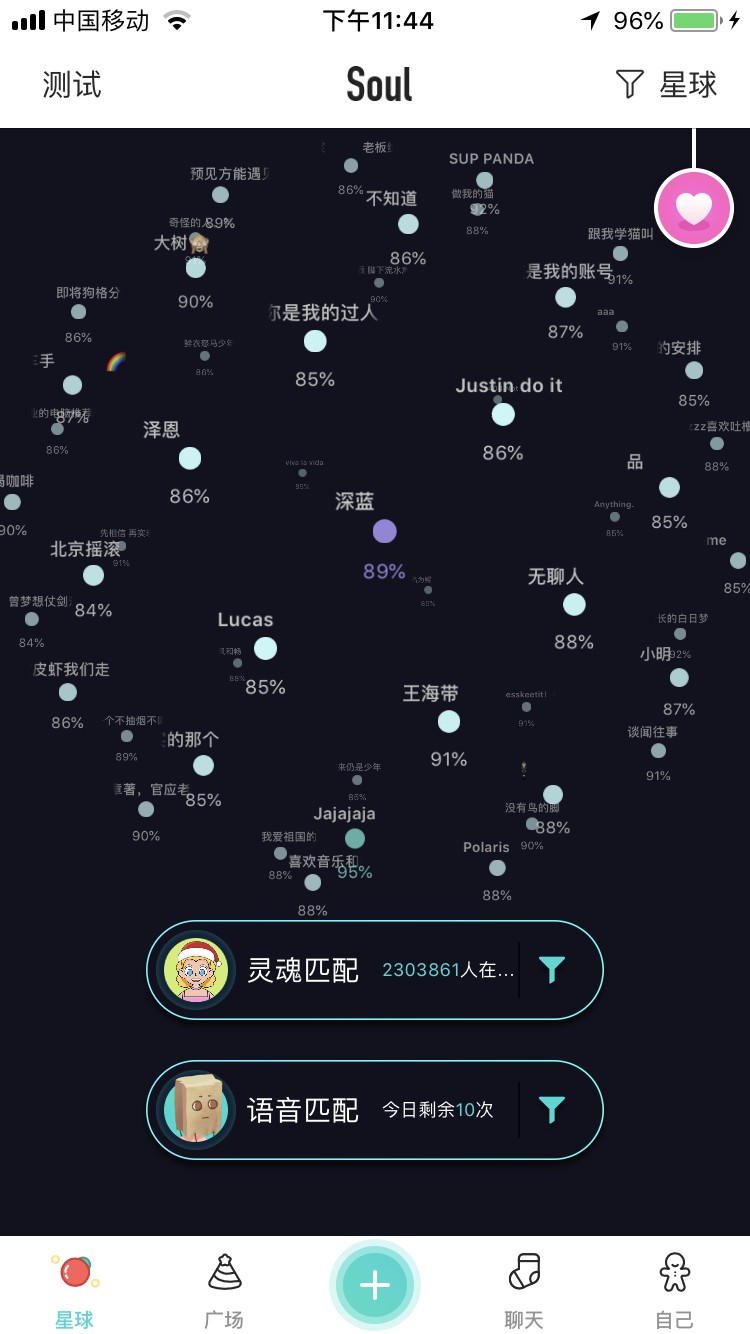
Task: Tap the purple 深蓝 user bubble
Action: click(x=383, y=531)
